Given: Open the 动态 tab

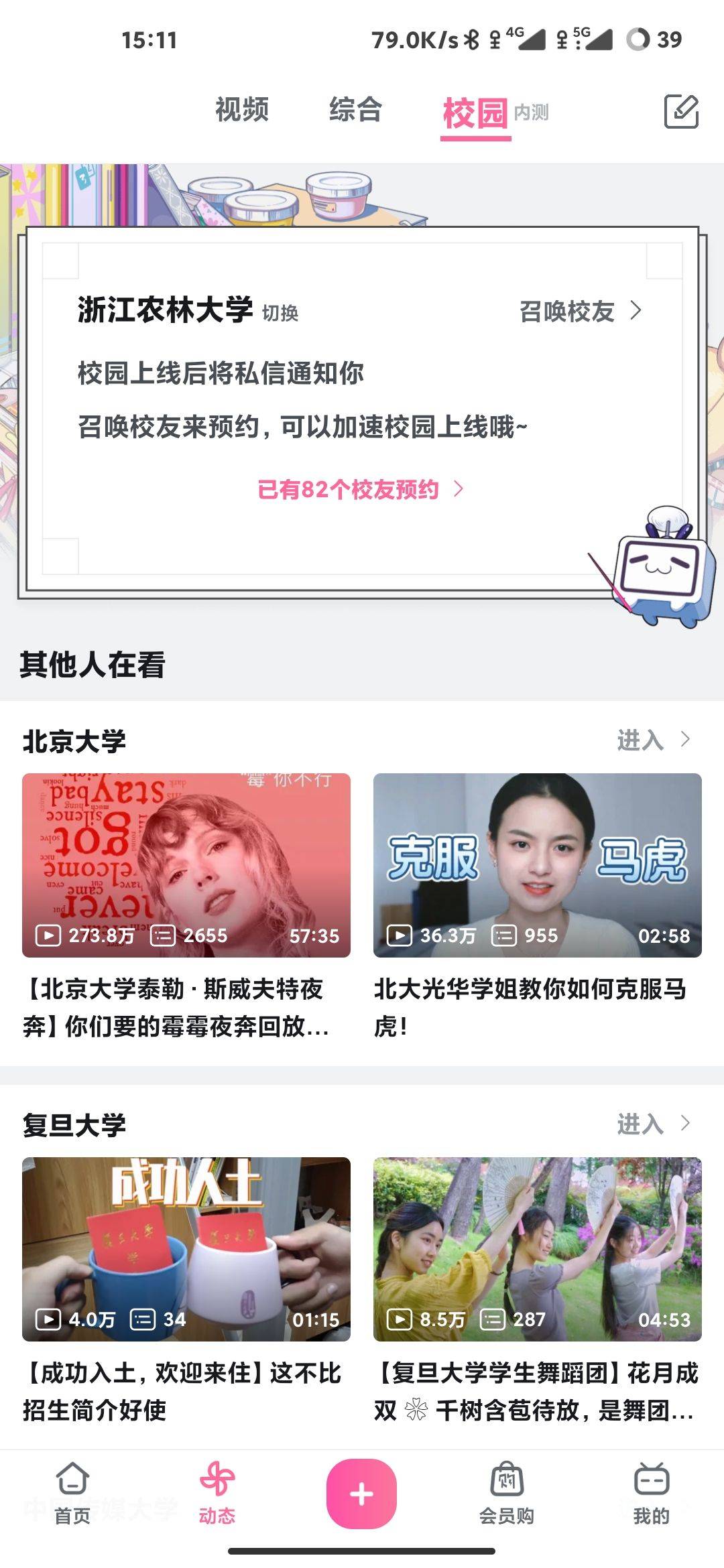Looking at the screenshot, I should click(217, 1493).
